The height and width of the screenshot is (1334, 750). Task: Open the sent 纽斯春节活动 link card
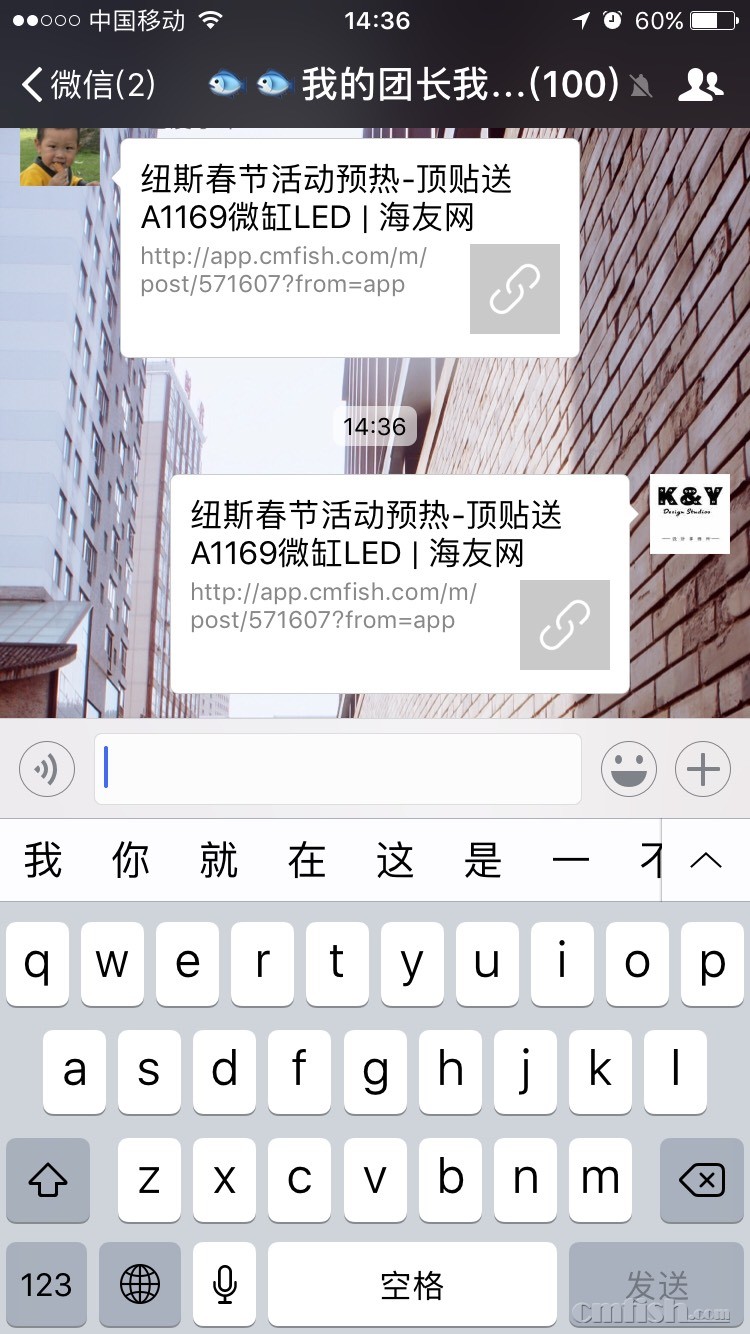(399, 583)
